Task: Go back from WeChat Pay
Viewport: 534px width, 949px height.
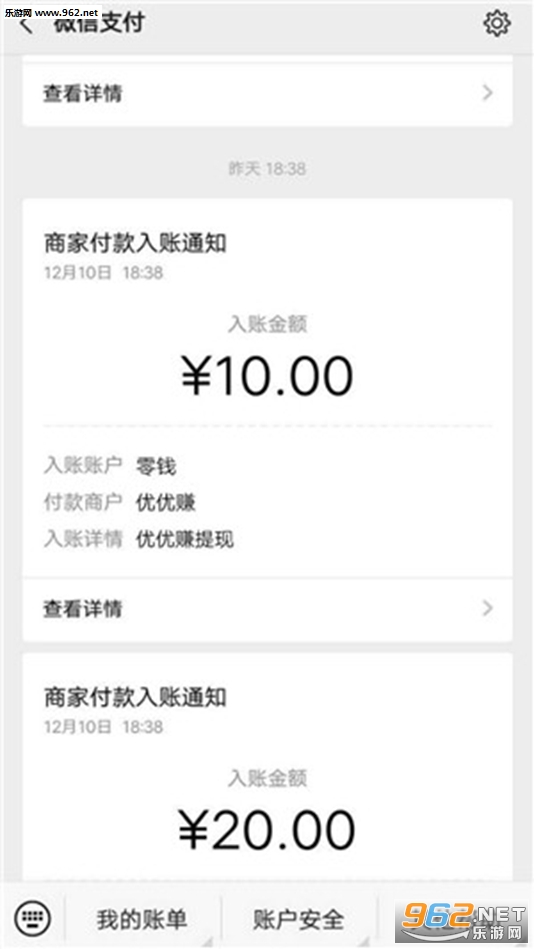Action: (x=26, y=25)
